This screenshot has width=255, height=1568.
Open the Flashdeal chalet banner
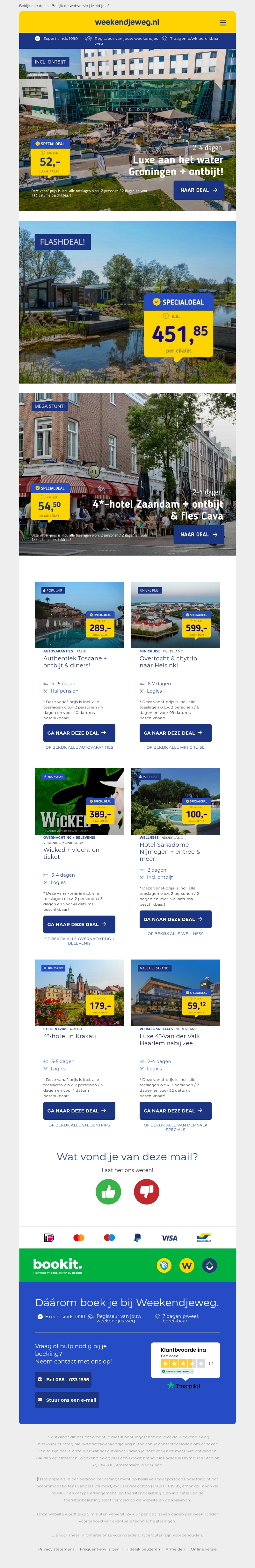coord(127,302)
